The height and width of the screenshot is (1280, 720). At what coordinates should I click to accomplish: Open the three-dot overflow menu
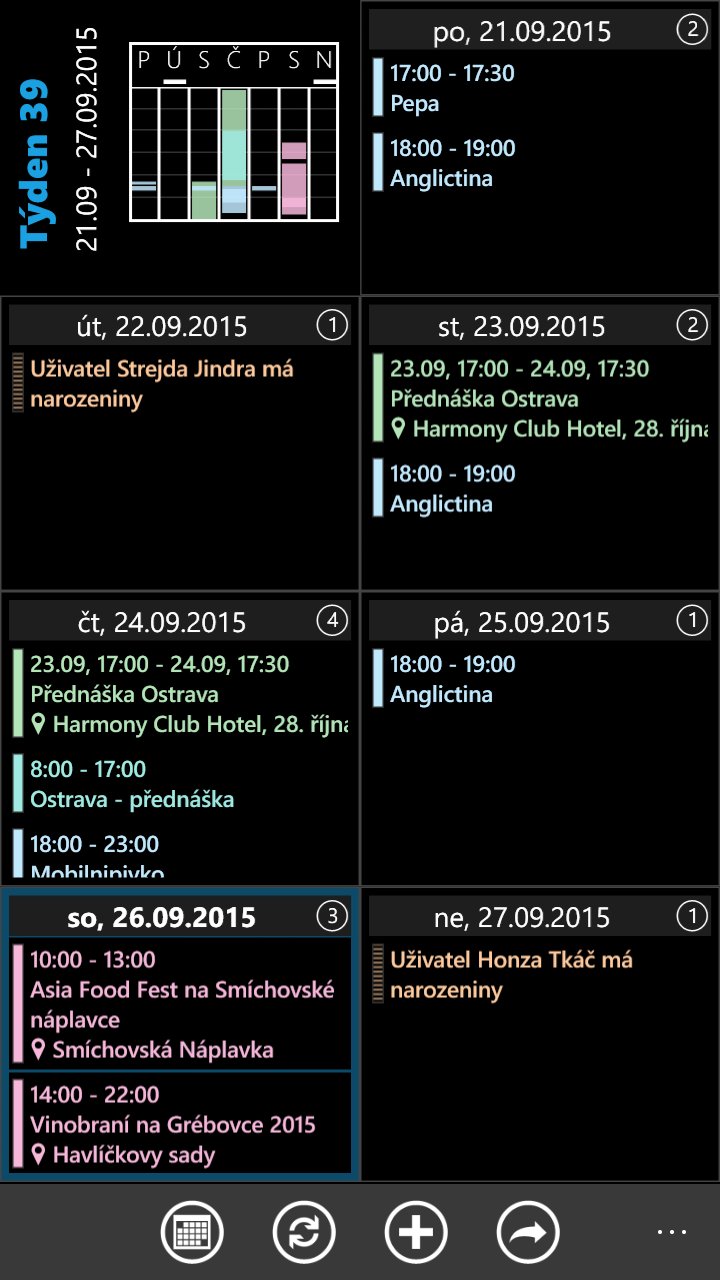672,1232
